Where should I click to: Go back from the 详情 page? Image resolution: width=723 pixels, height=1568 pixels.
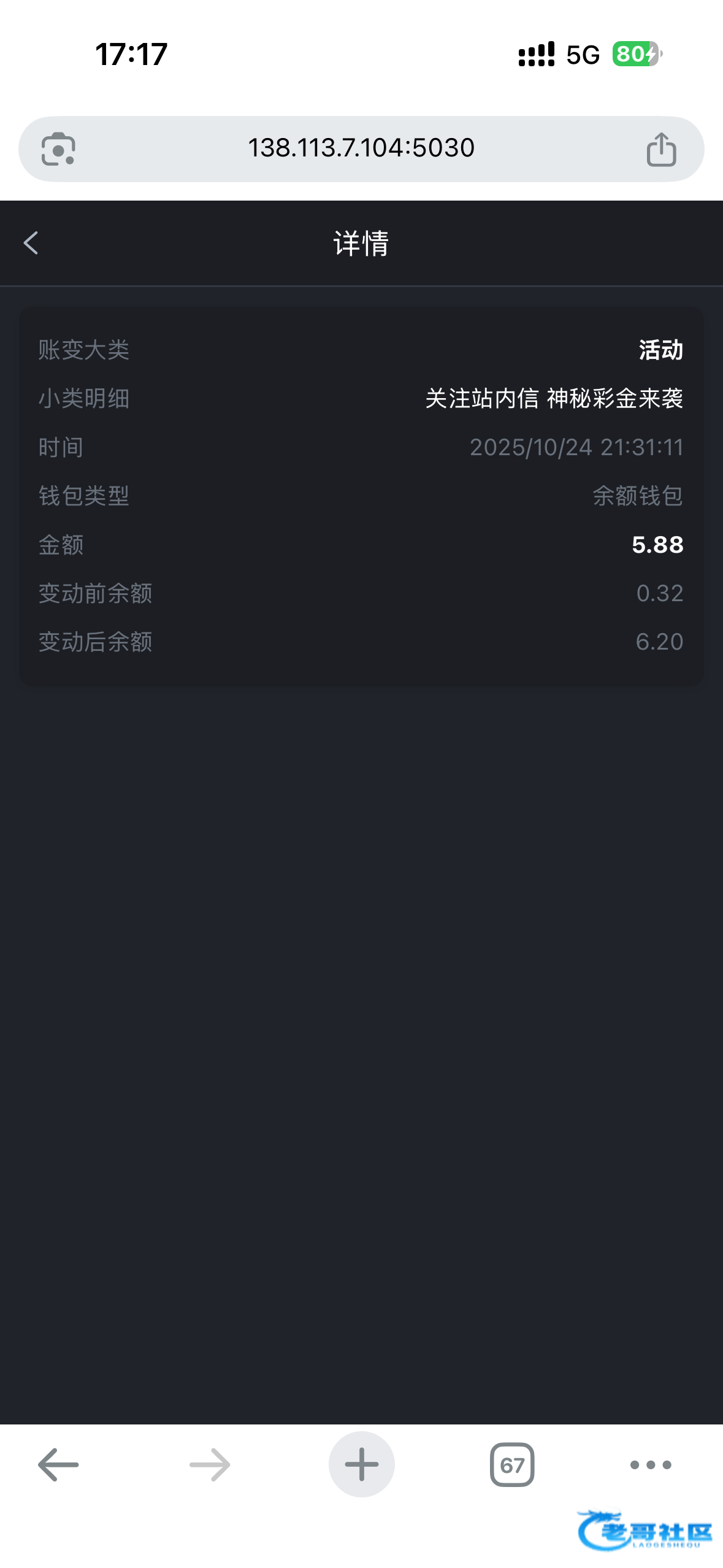[x=31, y=243]
